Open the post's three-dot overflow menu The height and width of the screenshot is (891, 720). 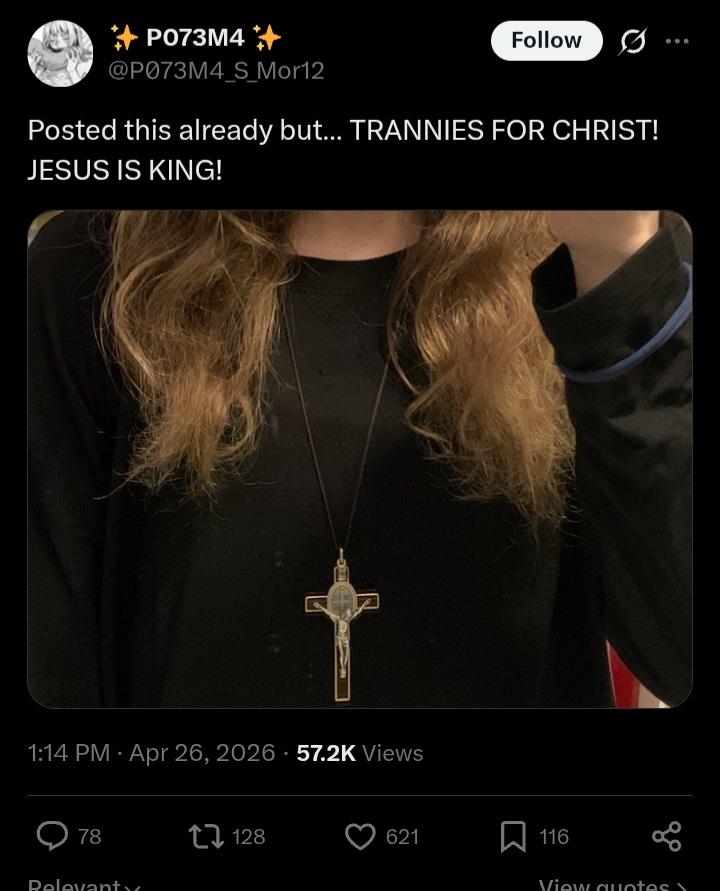coord(677,41)
